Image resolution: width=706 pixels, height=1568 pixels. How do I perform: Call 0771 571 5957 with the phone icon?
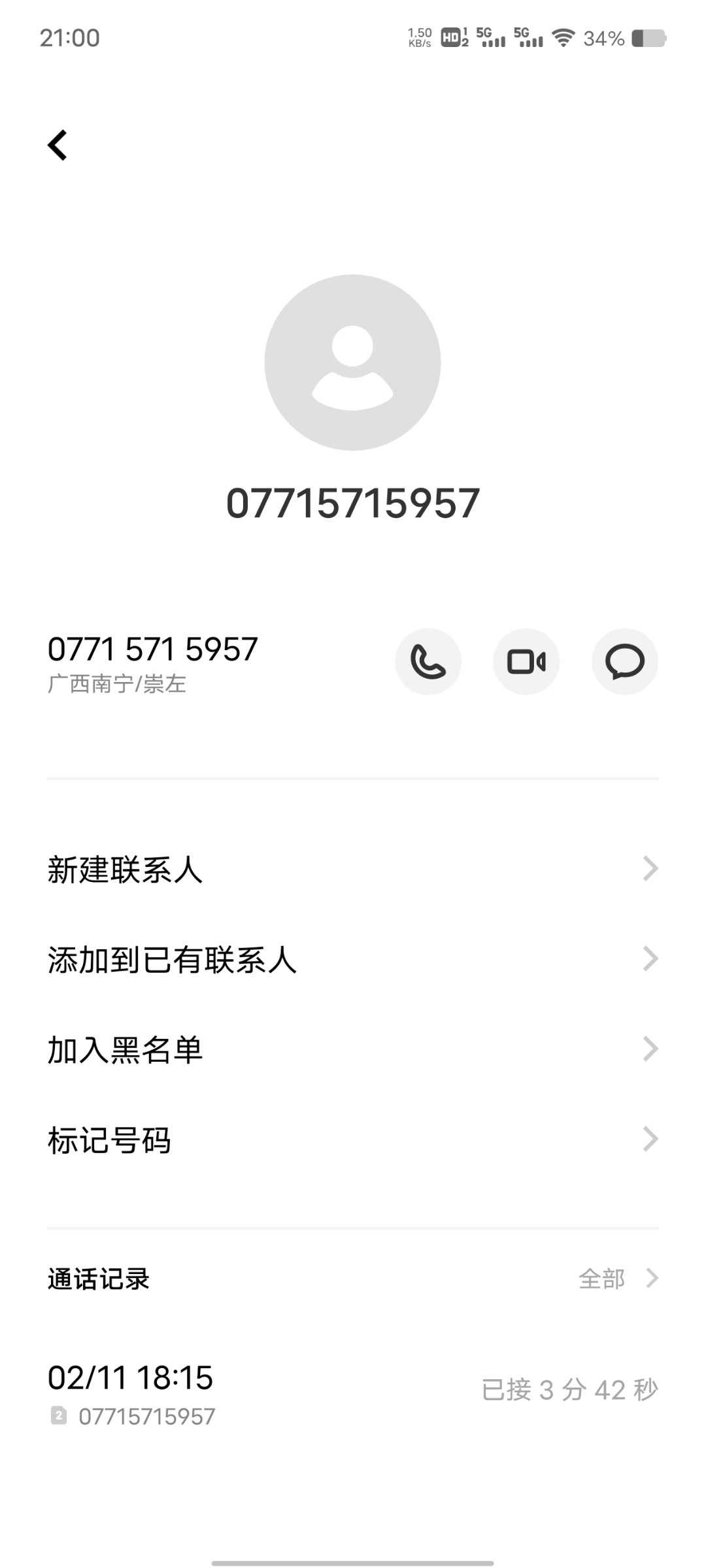coord(428,662)
